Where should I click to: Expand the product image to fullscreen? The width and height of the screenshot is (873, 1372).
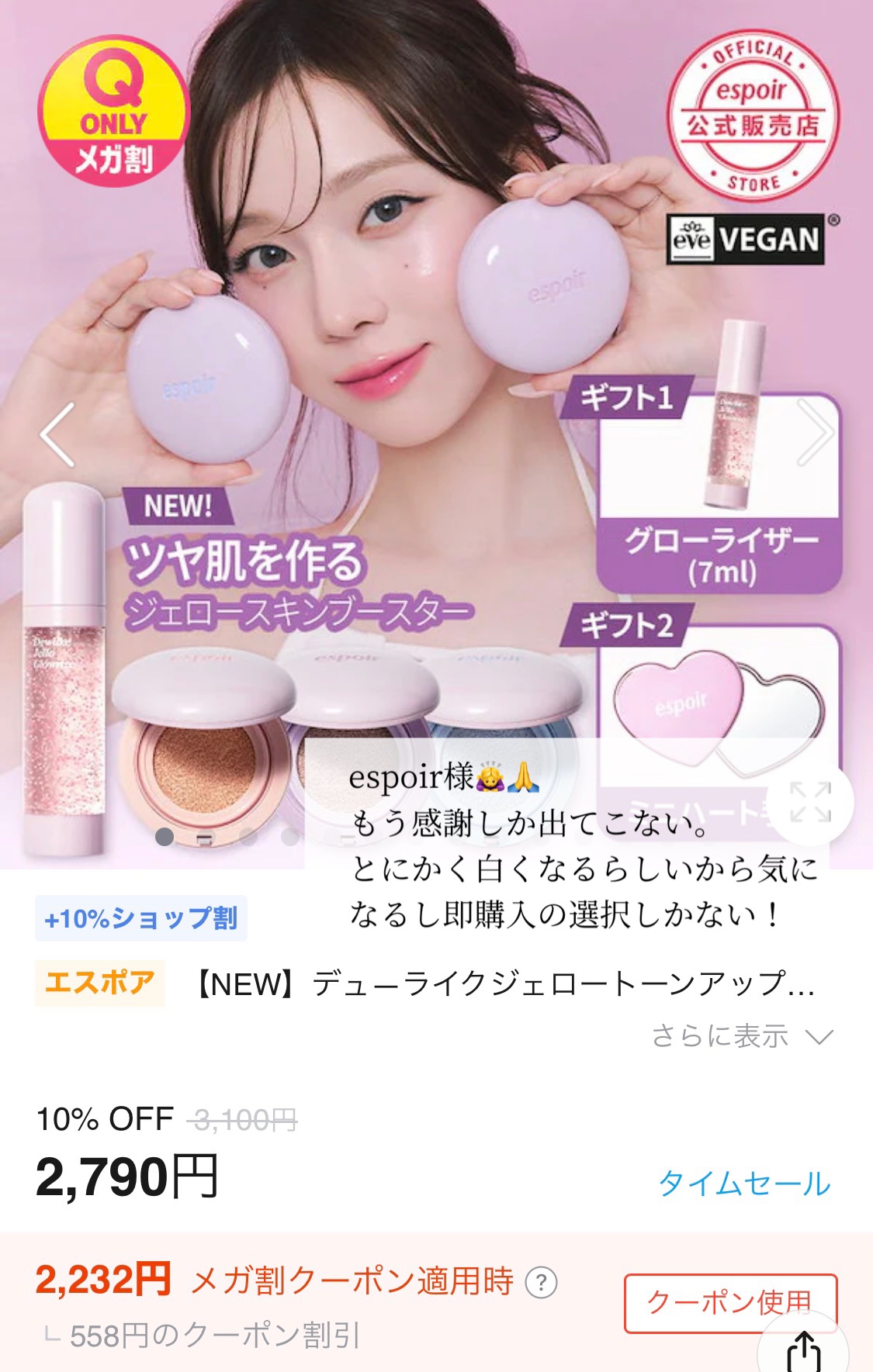[810, 802]
